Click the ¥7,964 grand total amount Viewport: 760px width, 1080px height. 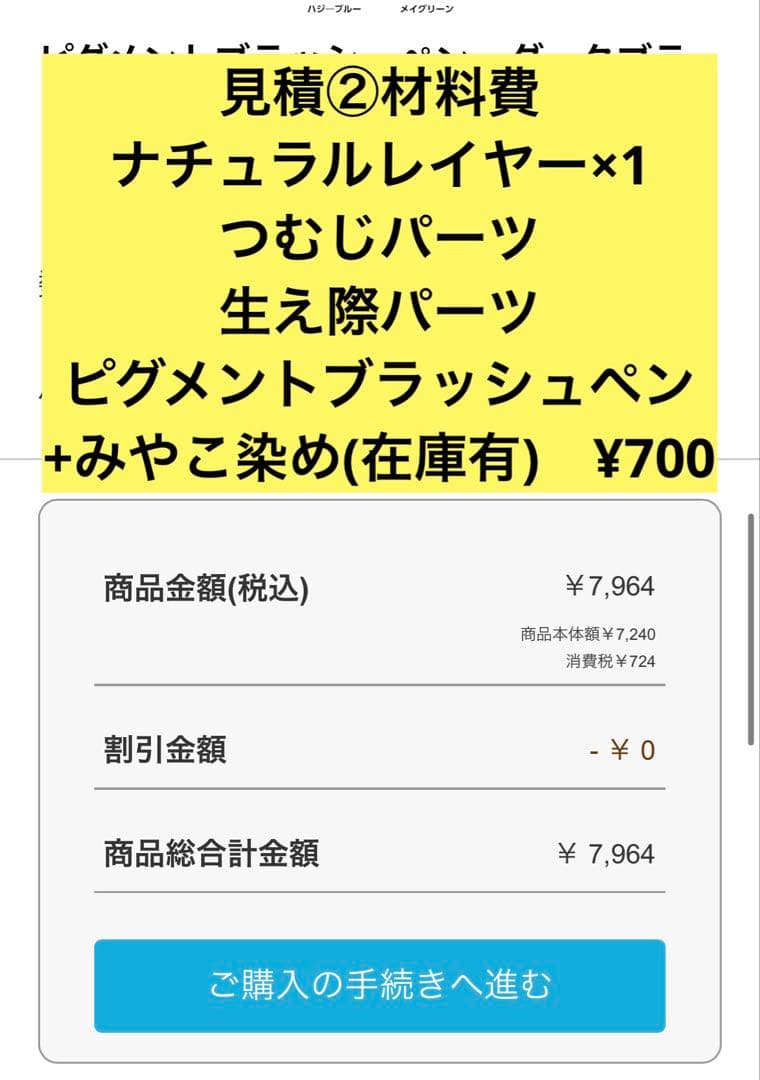(608, 853)
